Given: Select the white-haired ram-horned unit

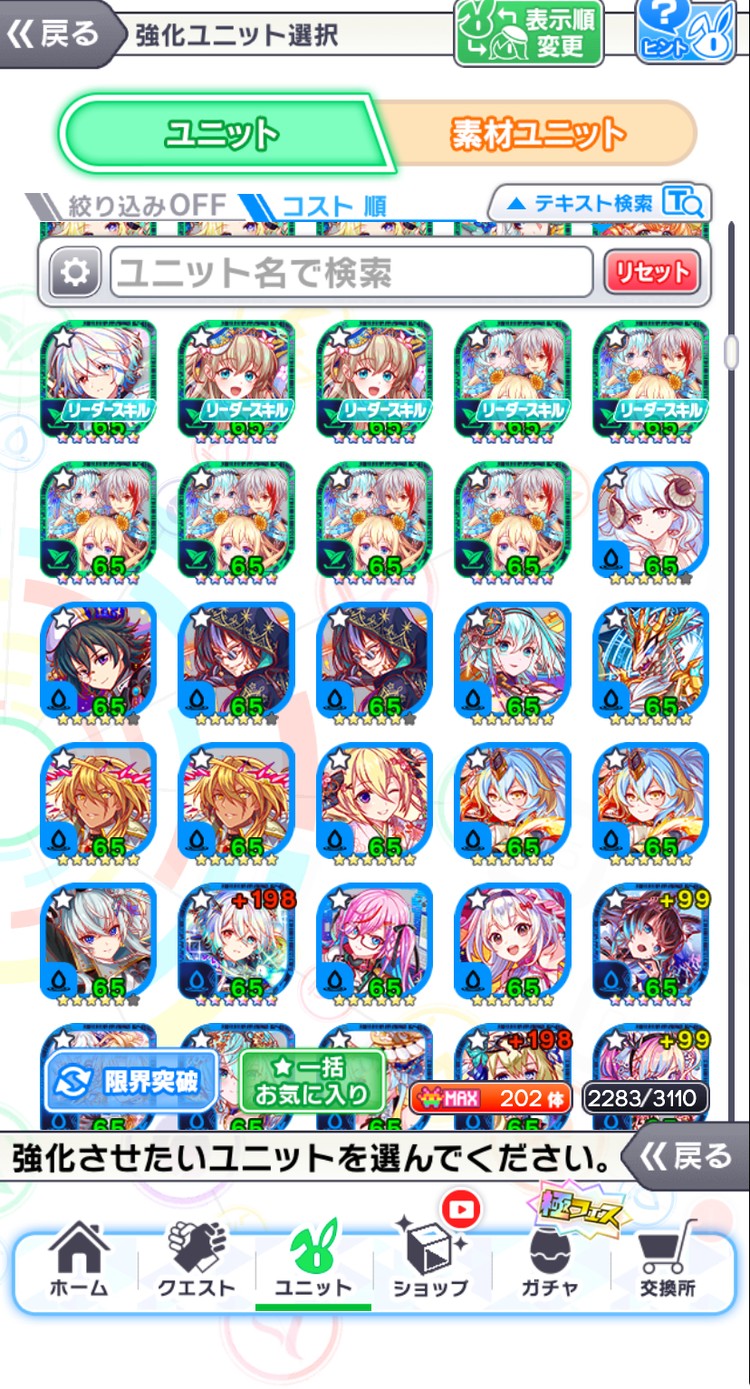Looking at the screenshot, I should pyautogui.click(x=650, y=518).
